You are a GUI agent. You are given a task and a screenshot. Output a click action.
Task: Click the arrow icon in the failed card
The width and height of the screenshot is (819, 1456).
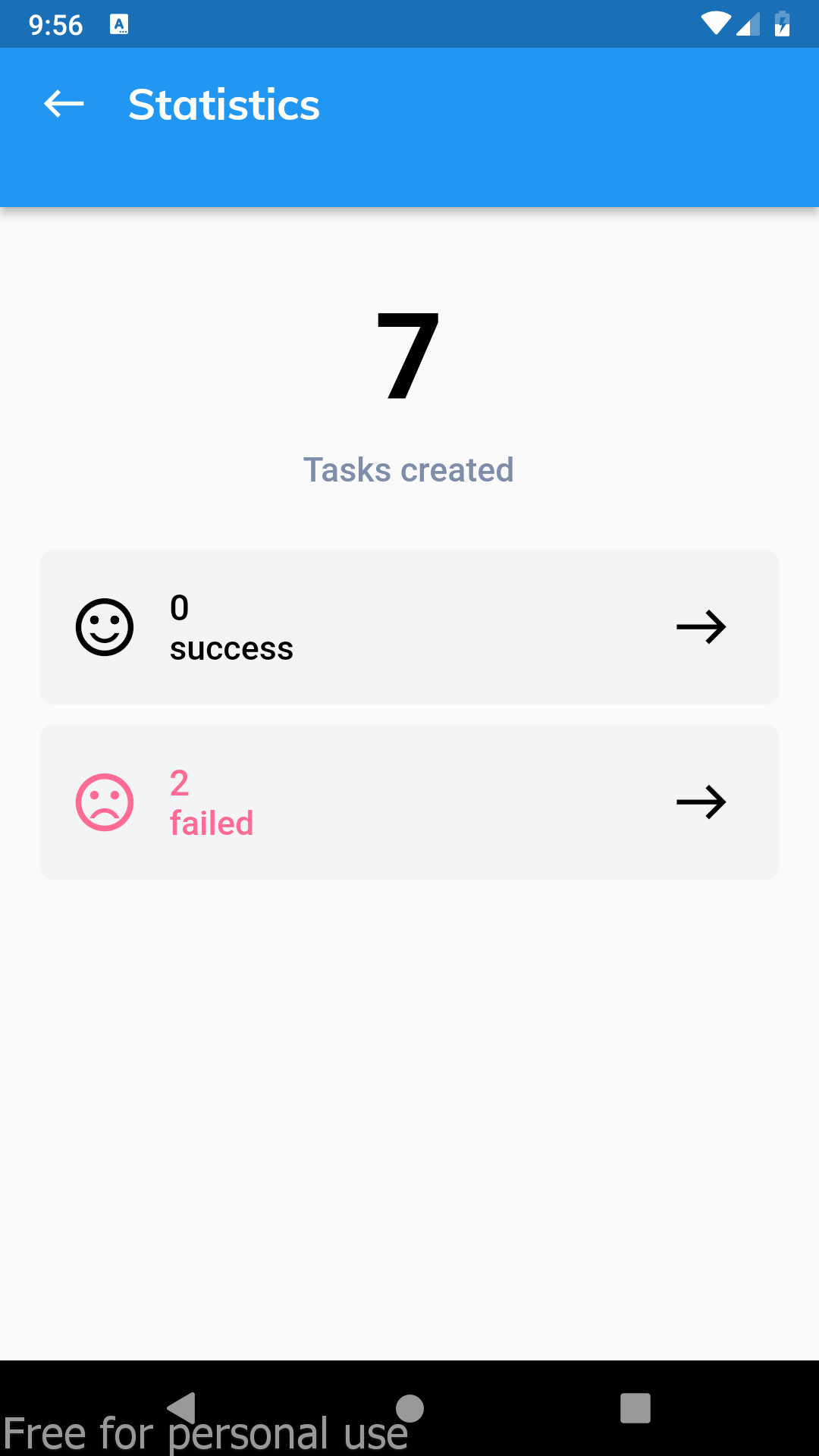701,802
